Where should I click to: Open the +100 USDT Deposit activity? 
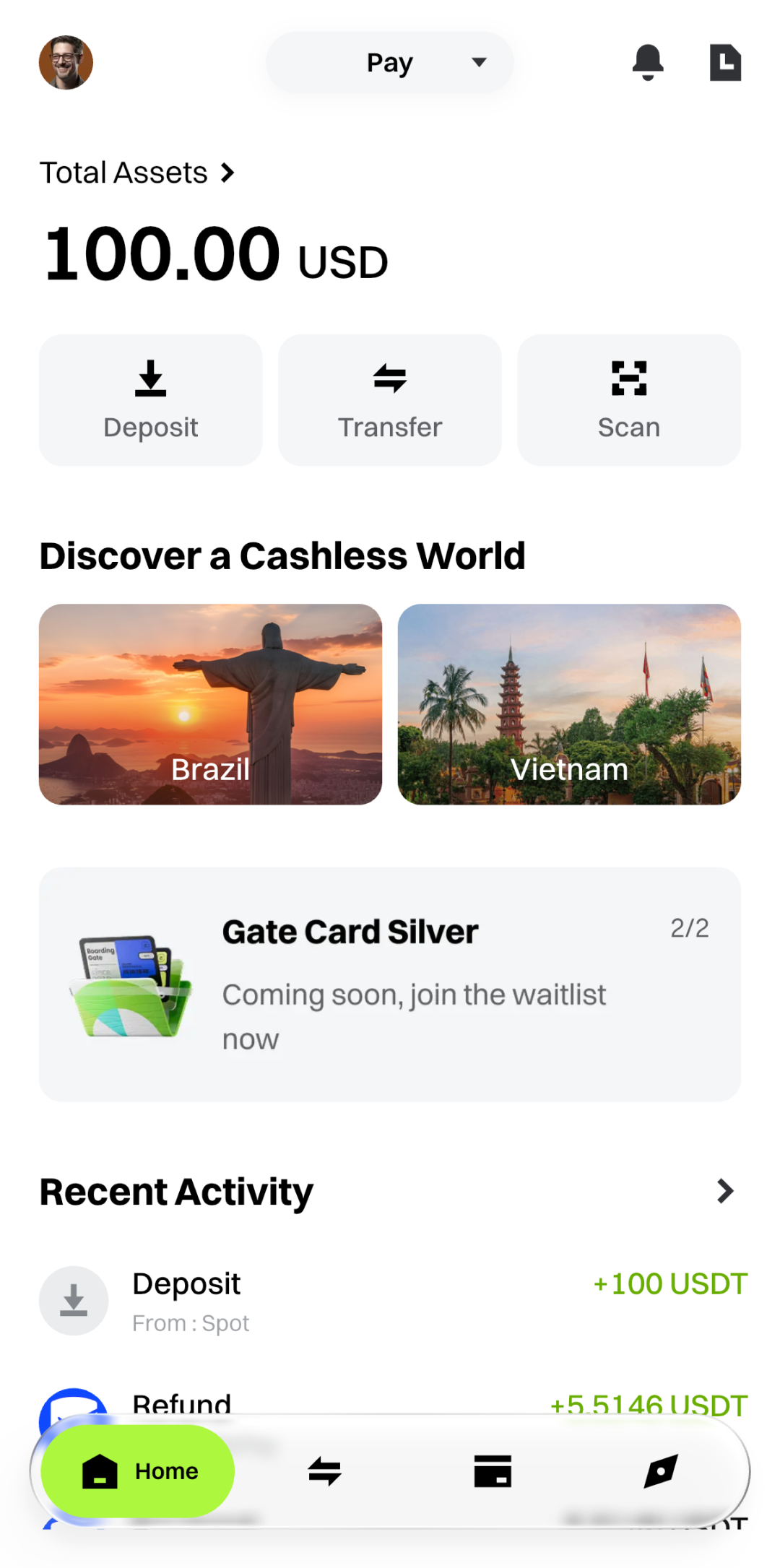pyautogui.click(x=390, y=1301)
